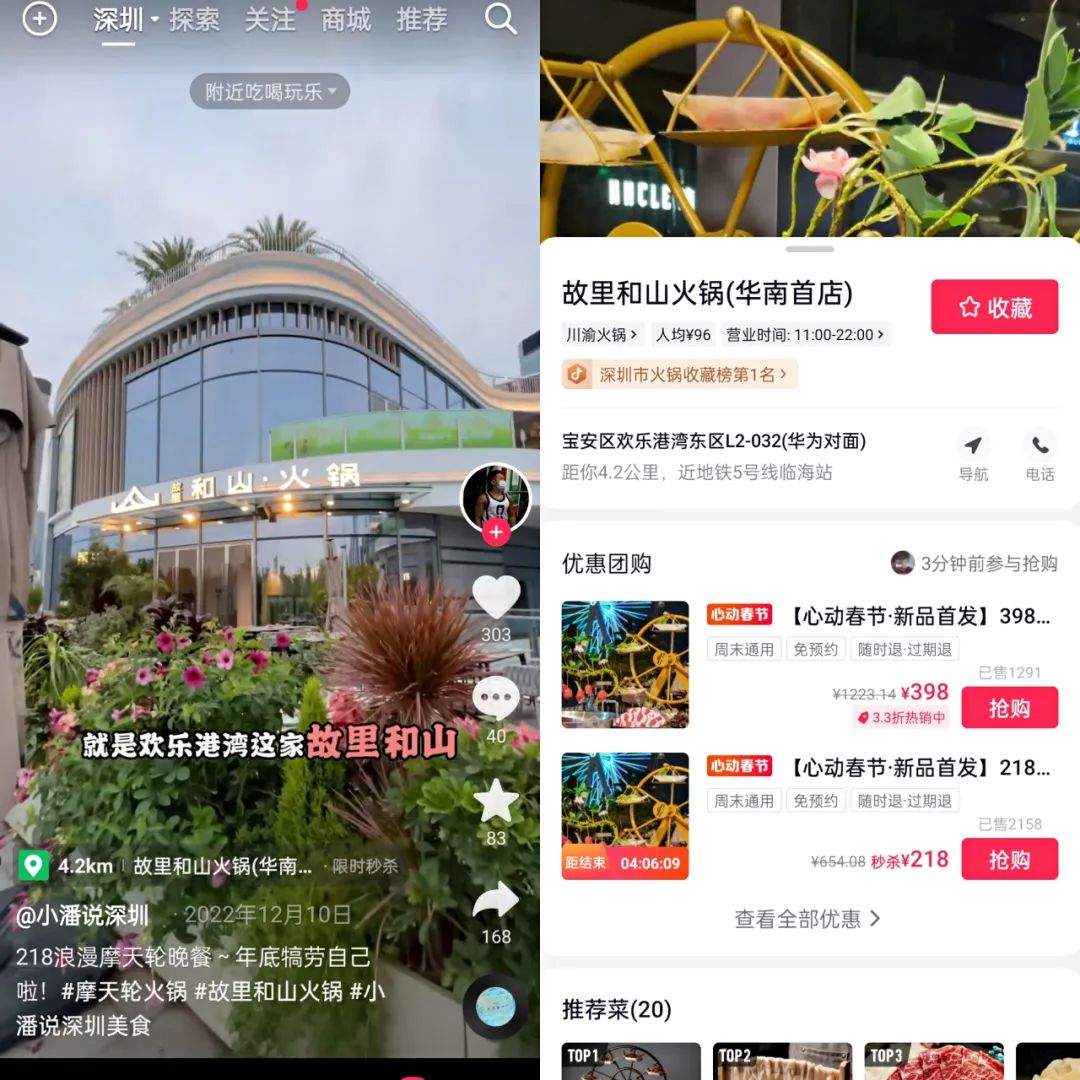This screenshot has width=1080, height=1080.
Task: Tap the 收藏 button for the store
Action: pyautogui.click(x=994, y=307)
